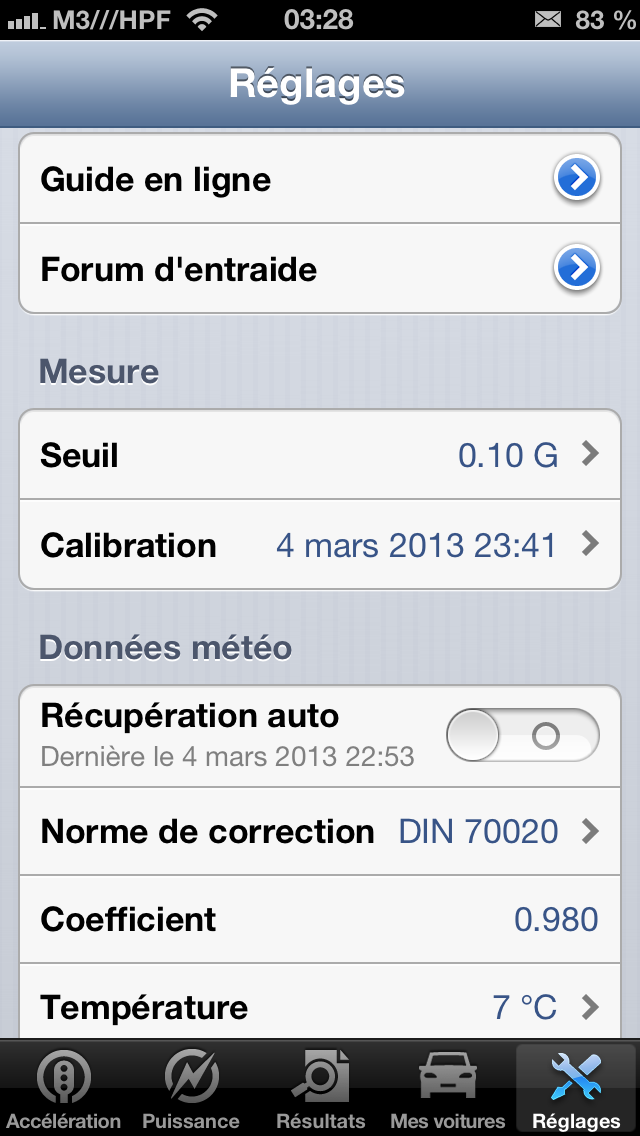Switch to the Accélération tab
The height and width of the screenshot is (1136, 640).
click(x=64, y=1089)
